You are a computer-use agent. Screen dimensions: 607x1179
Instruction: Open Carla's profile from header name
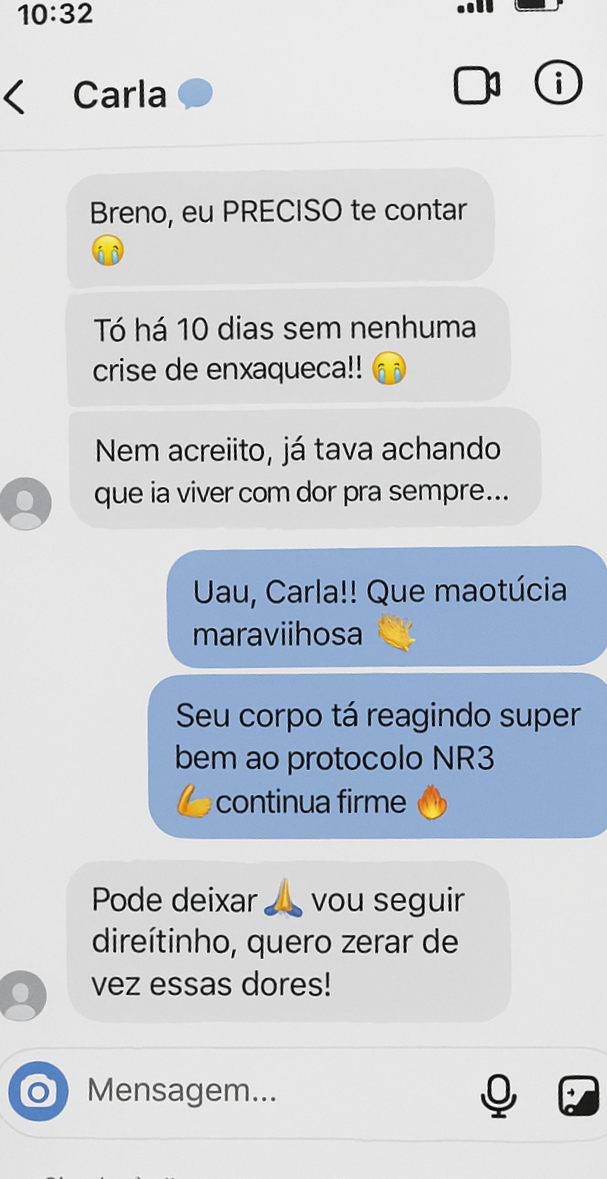tap(120, 95)
